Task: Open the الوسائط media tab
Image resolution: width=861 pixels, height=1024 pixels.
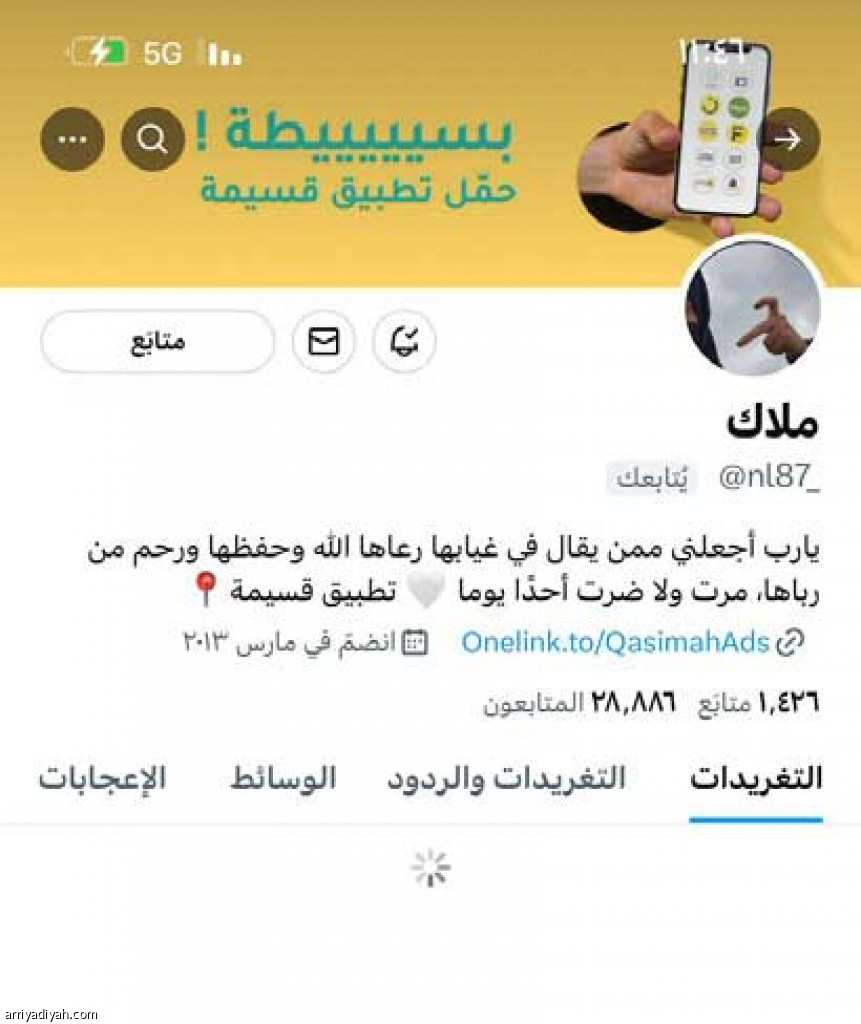Action: point(283,779)
